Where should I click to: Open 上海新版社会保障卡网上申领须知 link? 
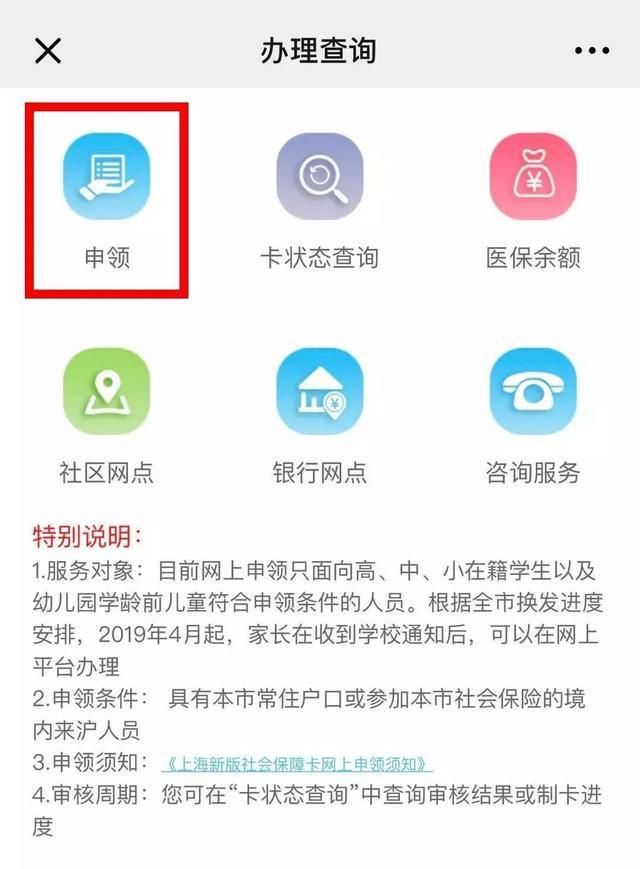pos(297,764)
